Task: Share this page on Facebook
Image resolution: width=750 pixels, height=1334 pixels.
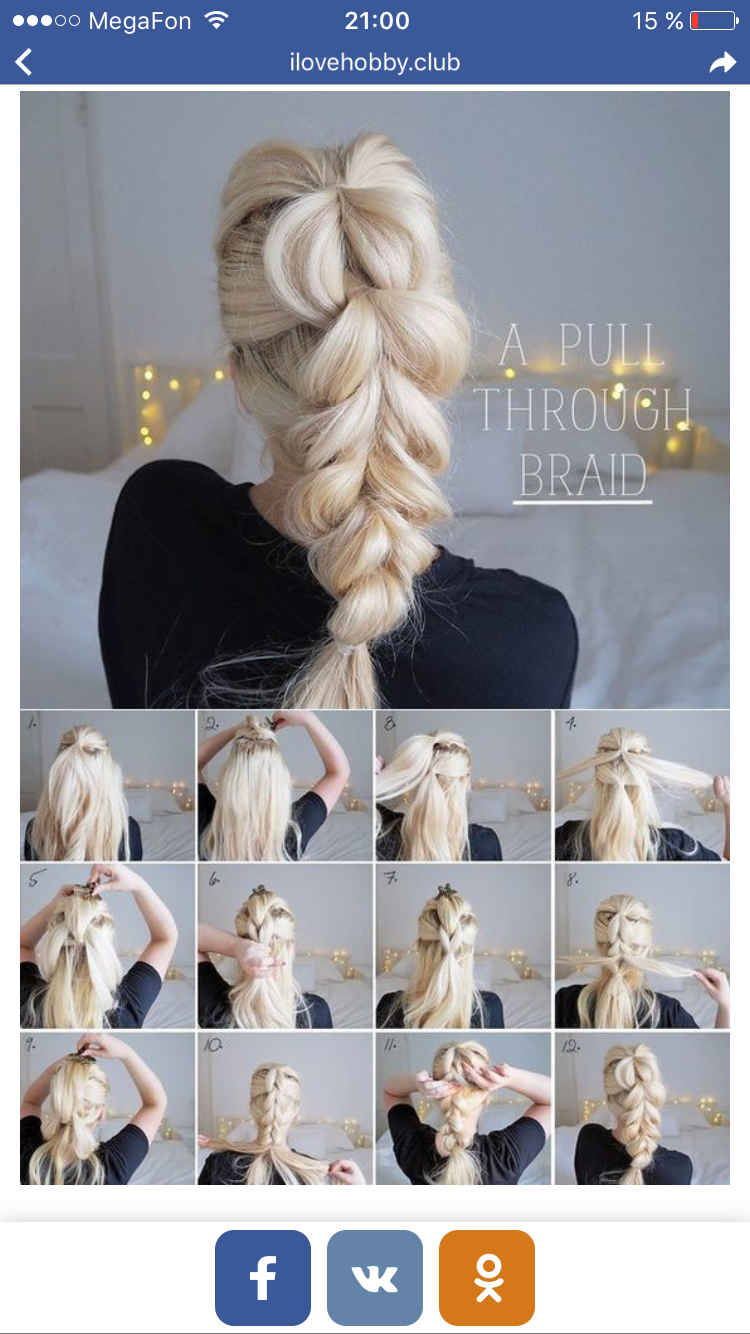Action: point(263,1277)
